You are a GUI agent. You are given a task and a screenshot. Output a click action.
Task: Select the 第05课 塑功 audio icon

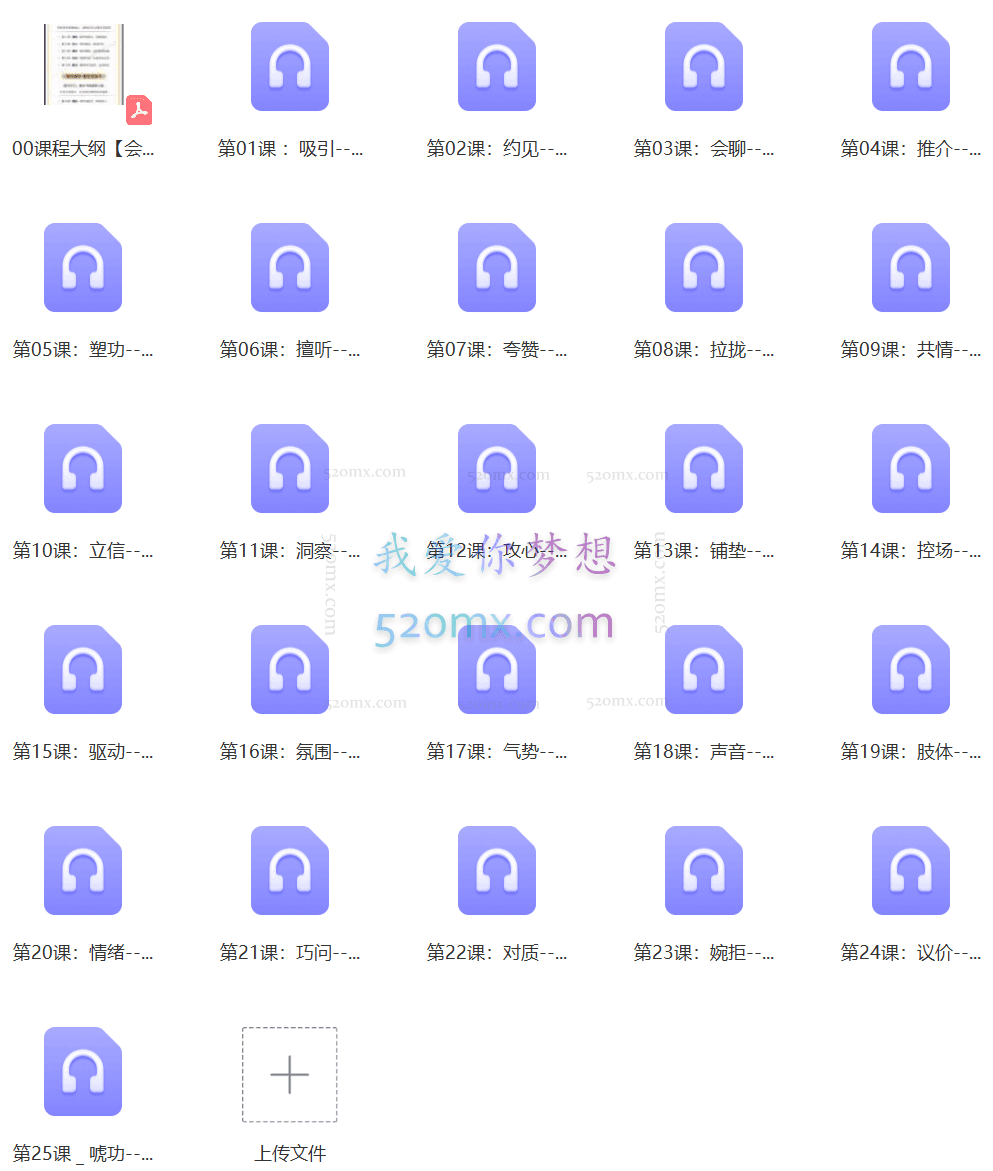pyautogui.click(x=83, y=267)
